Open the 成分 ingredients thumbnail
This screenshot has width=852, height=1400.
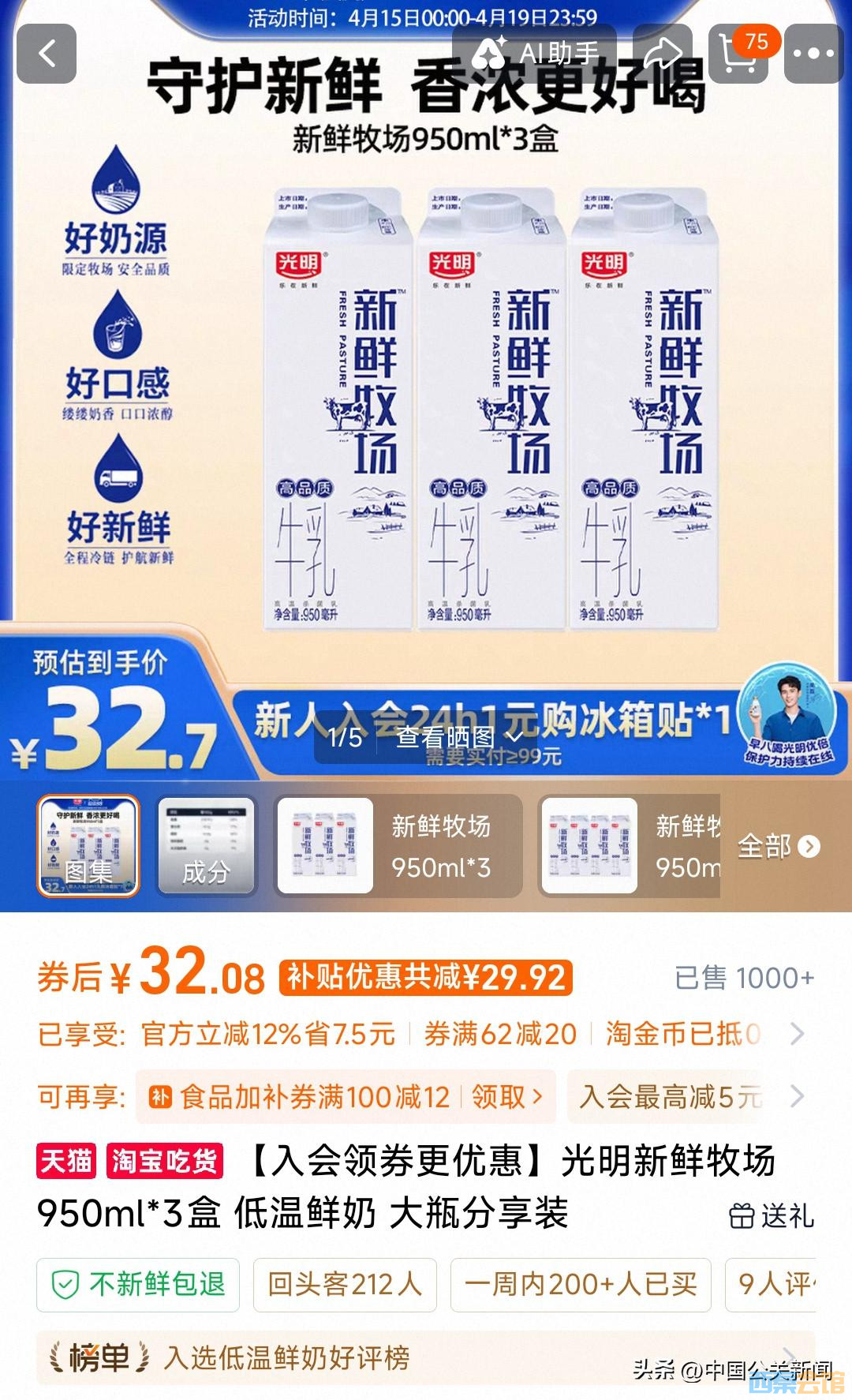[x=207, y=845]
